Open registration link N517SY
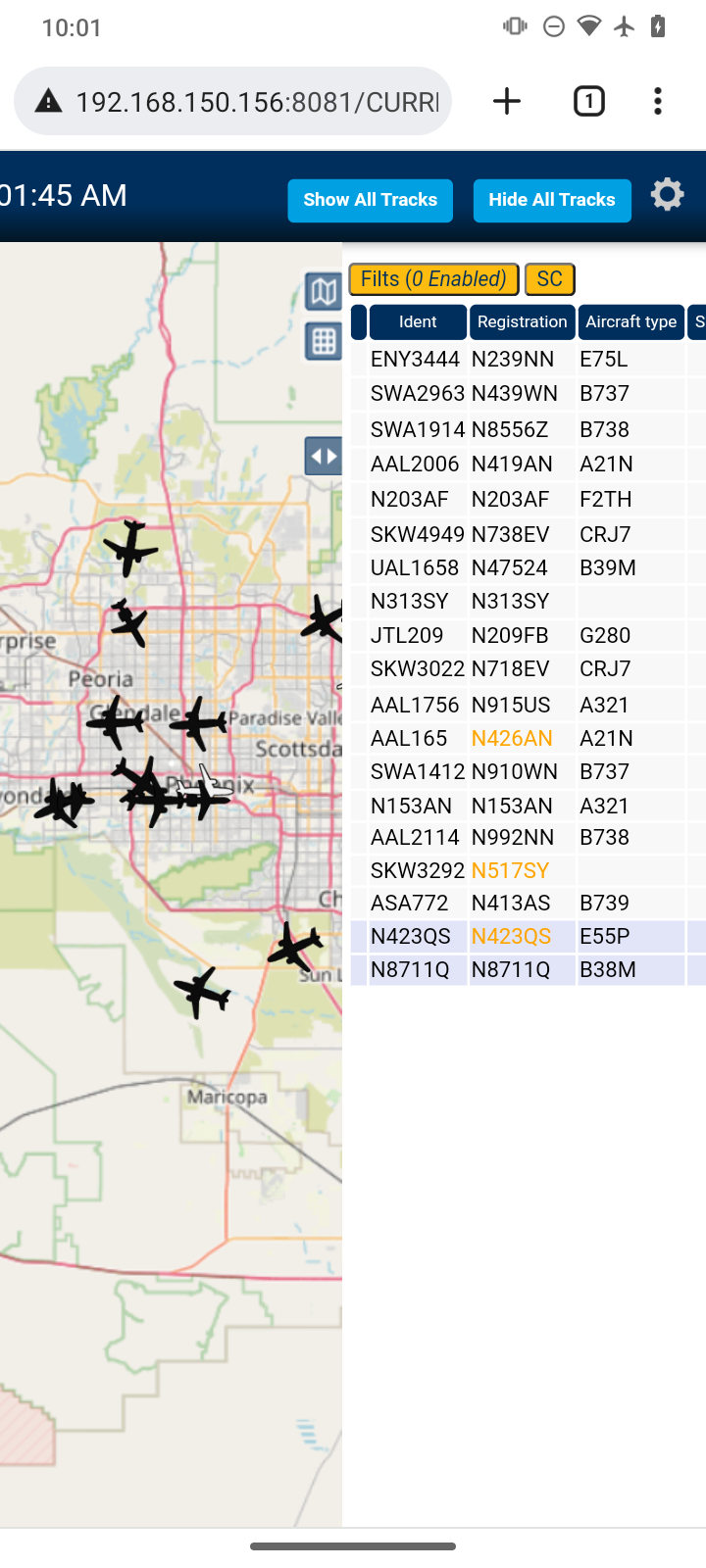Screen dimensions: 706x1568 510,870
